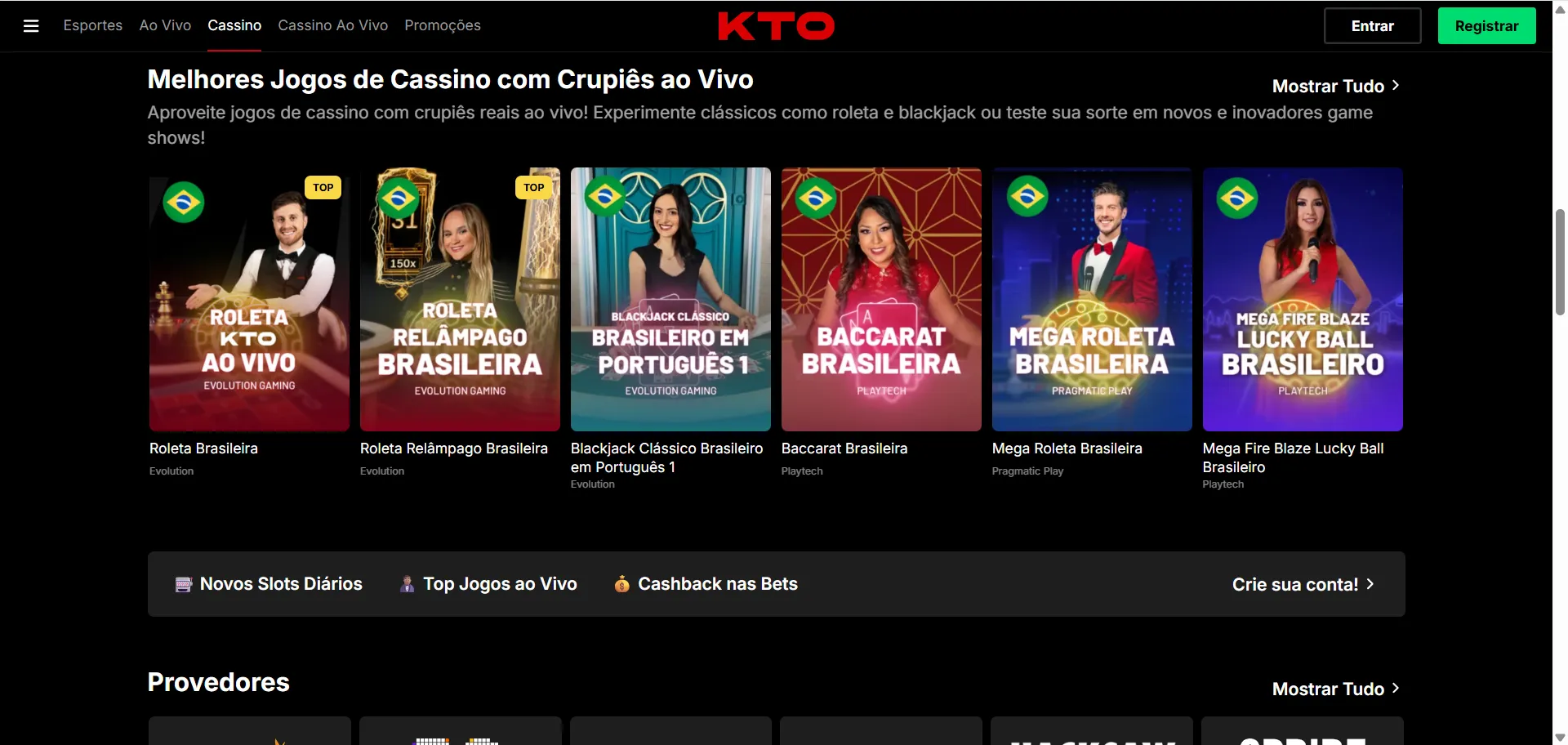
Task: Open the hamburger menu
Action: click(31, 26)
